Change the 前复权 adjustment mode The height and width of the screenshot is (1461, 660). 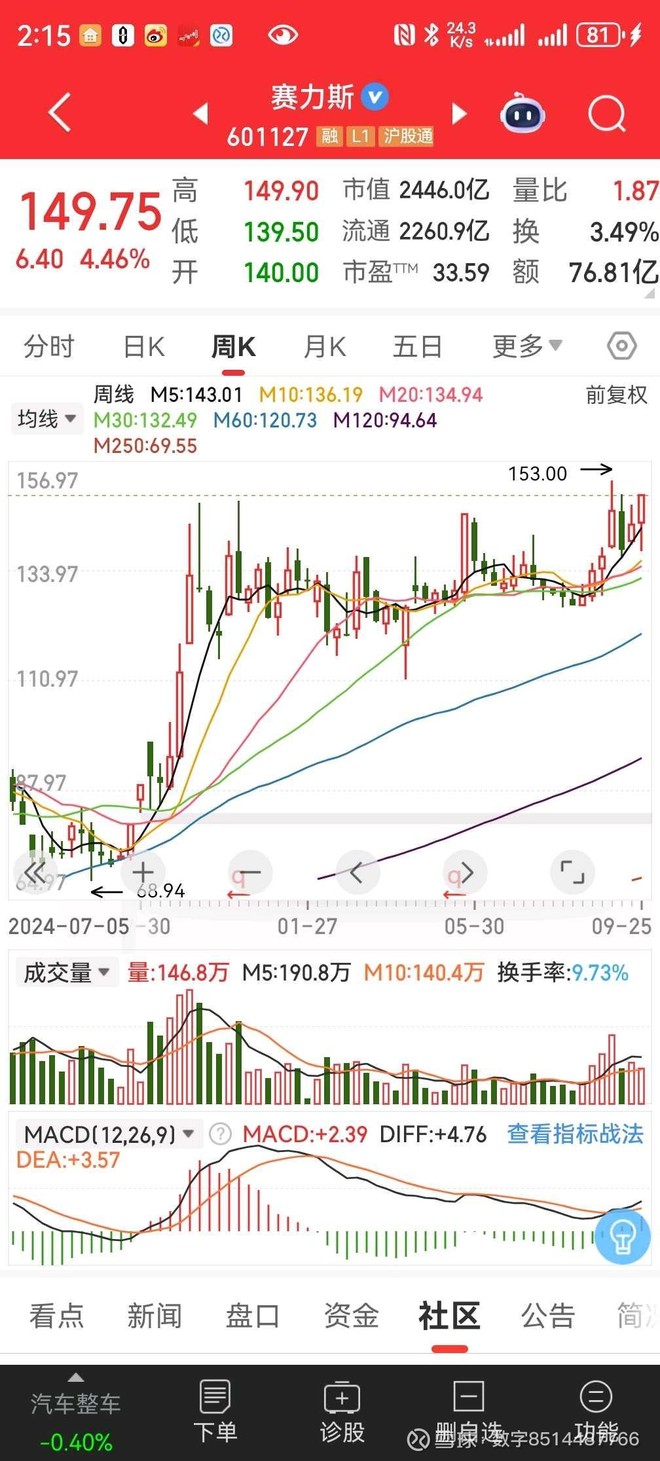point(616,395)
